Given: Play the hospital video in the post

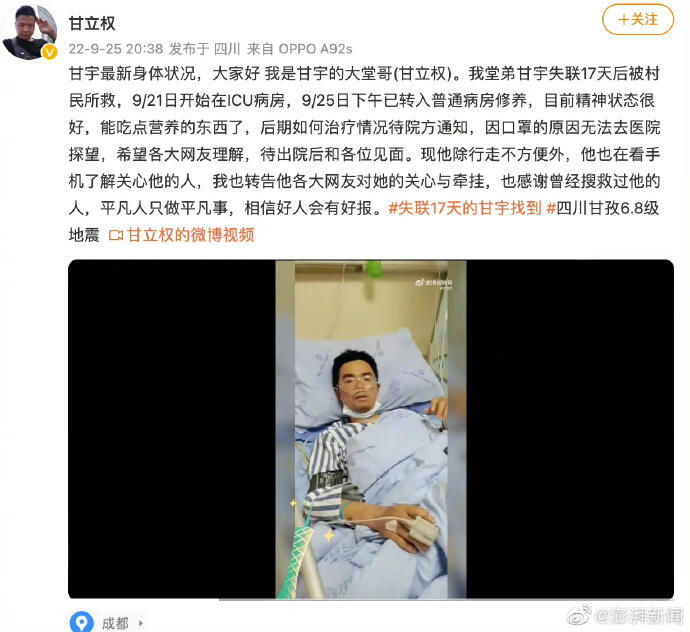Looking at the screenshot, I should (x=370, y=430).
